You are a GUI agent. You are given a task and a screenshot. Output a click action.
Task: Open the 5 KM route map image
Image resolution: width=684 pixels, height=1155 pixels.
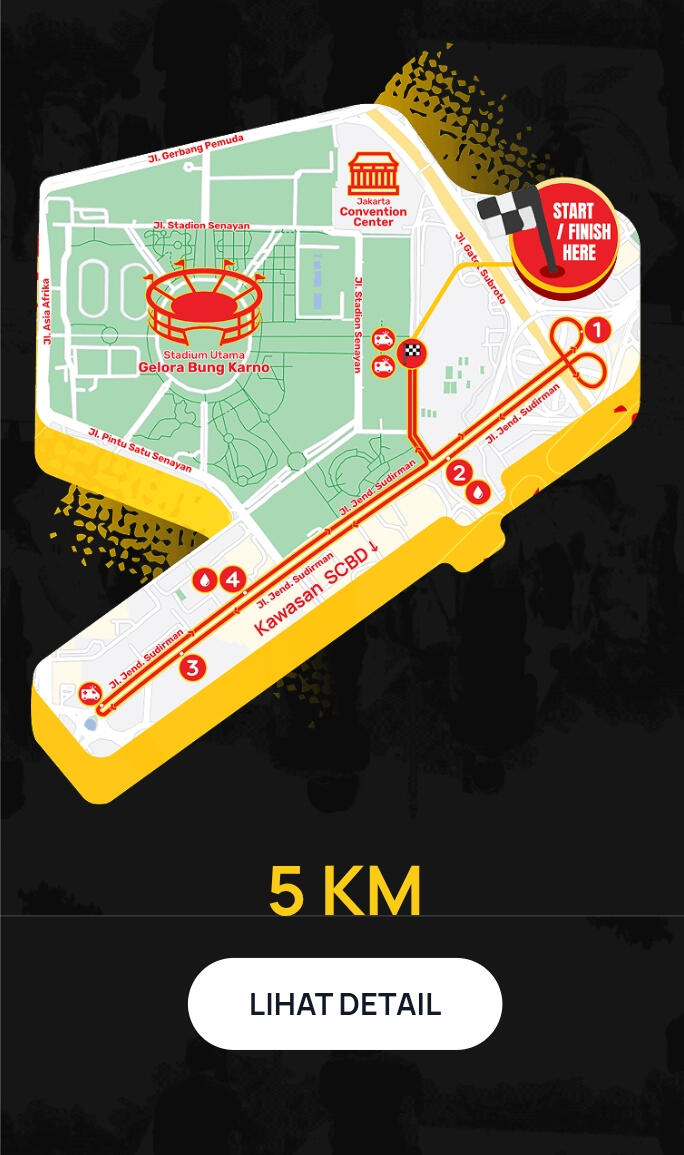[340, 440]
